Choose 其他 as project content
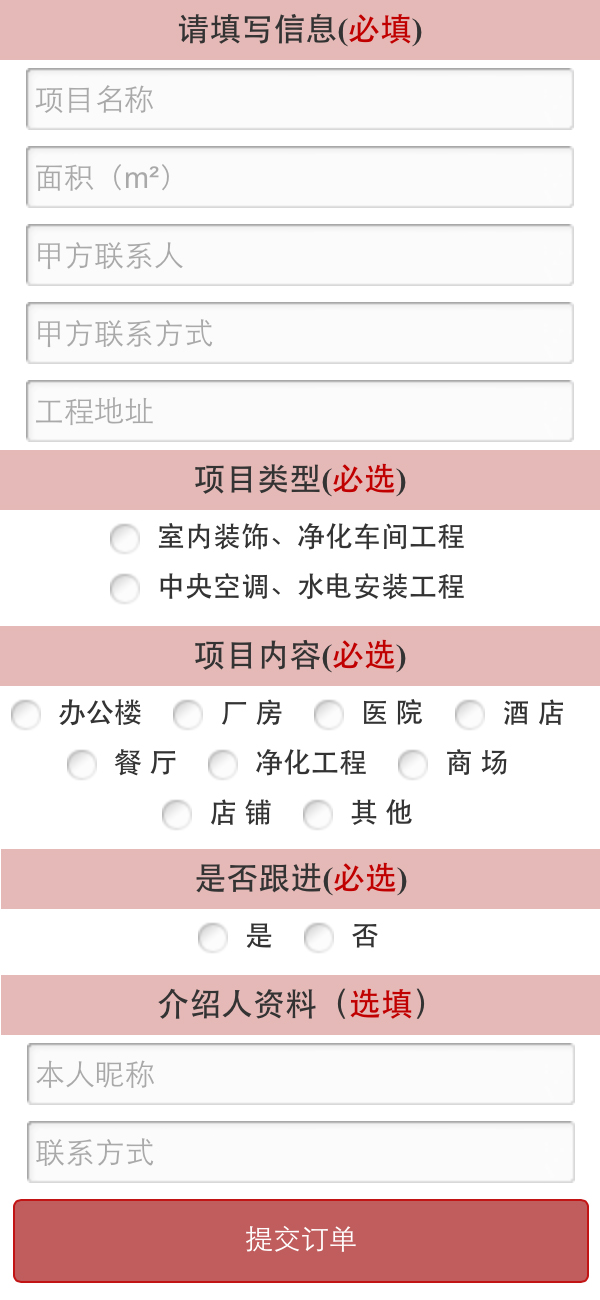 318,815
